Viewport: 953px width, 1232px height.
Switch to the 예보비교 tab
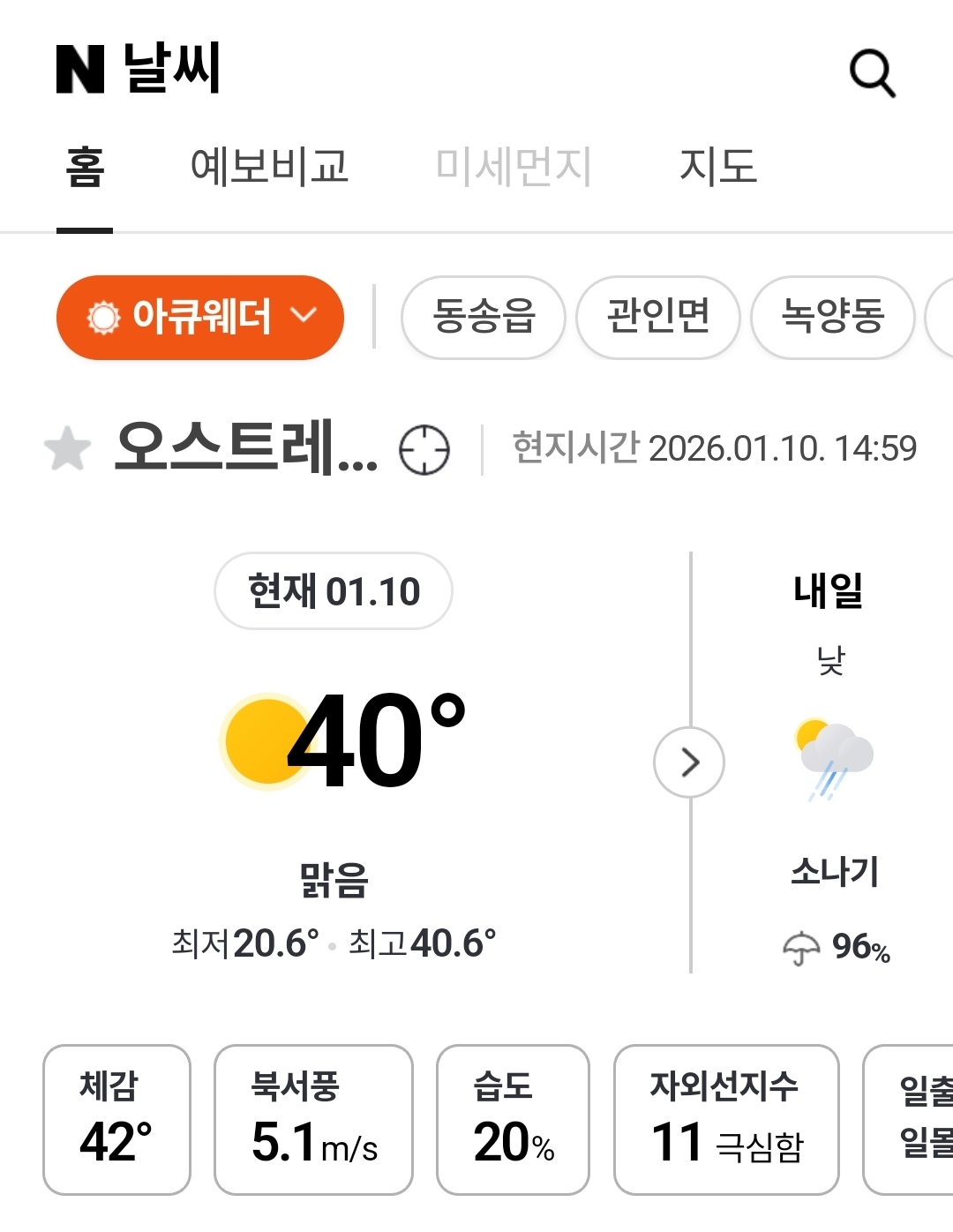pyautogui.click(x=269, y=167)
